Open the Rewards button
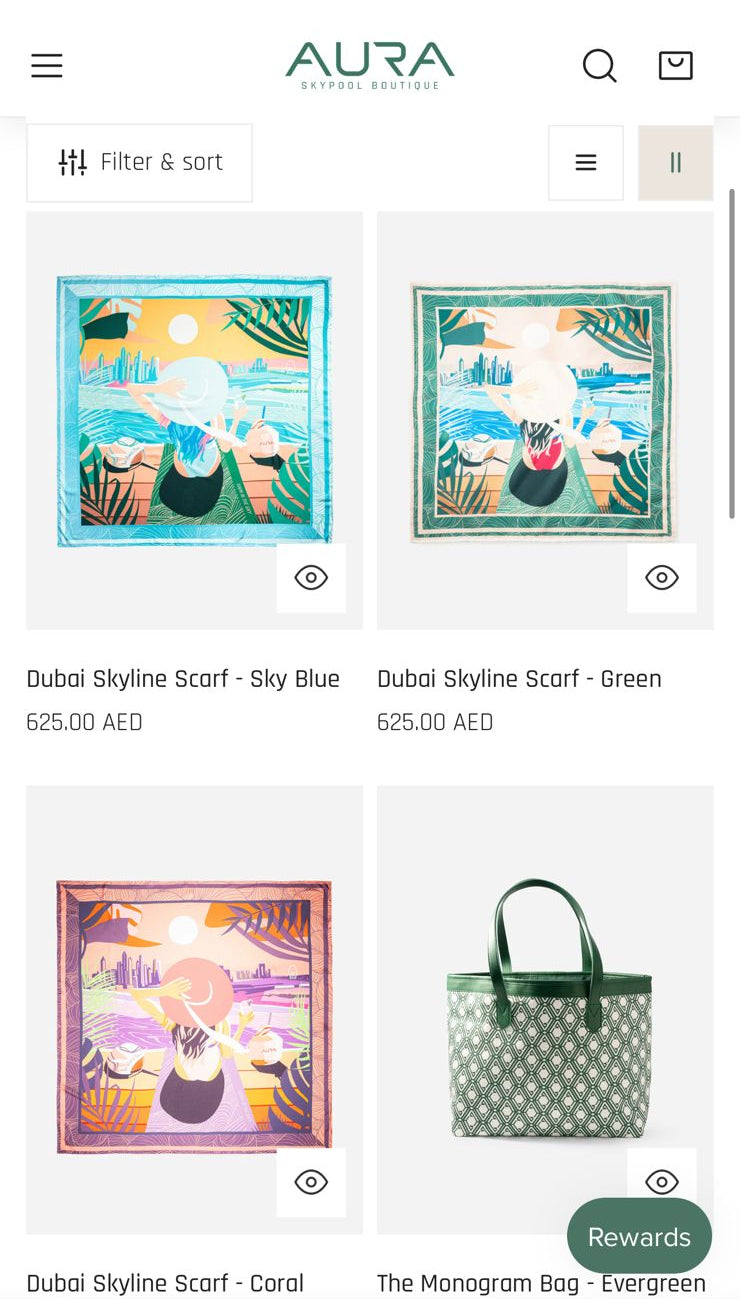 [x=639, y=1237]
